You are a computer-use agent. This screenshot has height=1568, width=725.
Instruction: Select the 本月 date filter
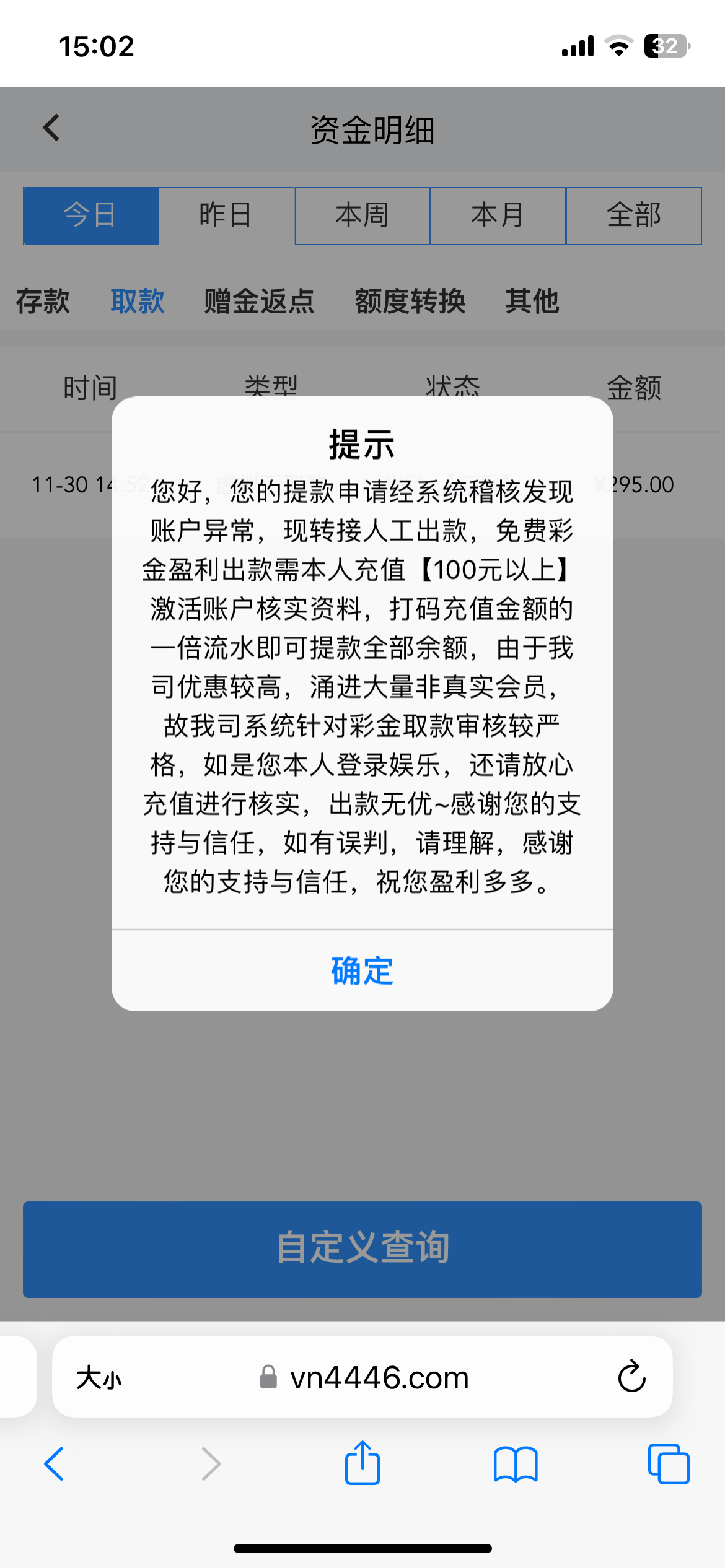(x=498, y=216)
